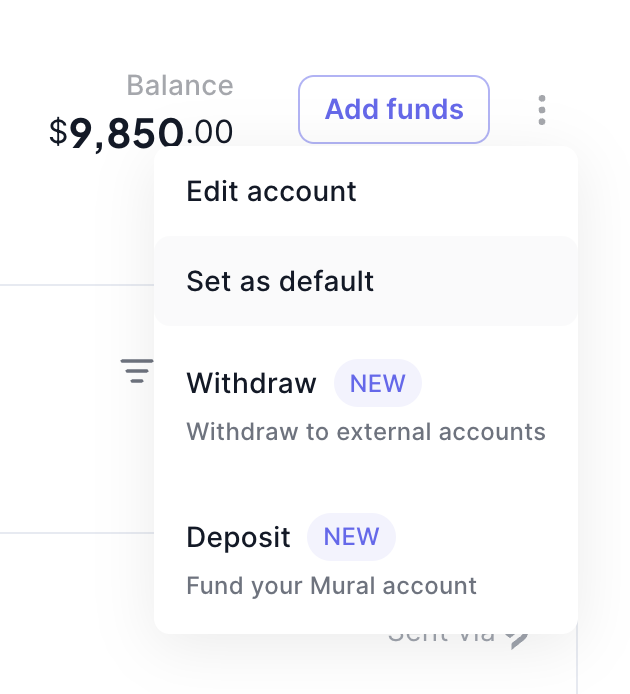This screenshot has width=630, height=694.
Task: Open Withdraw to external accounts
Action: tap(365, 405)
